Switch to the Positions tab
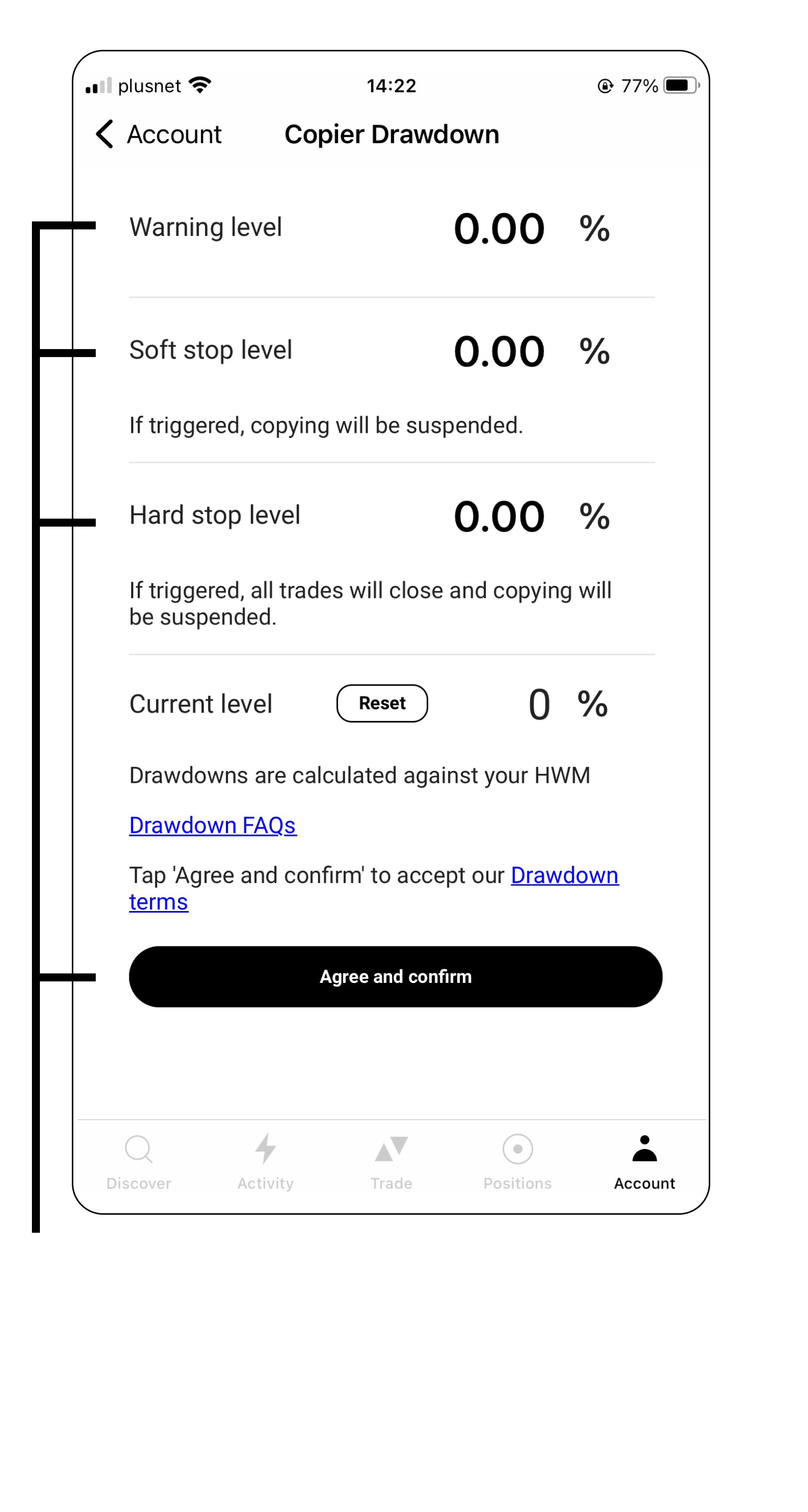Viewport: 808px width, 1512px height. [517, 1162]
